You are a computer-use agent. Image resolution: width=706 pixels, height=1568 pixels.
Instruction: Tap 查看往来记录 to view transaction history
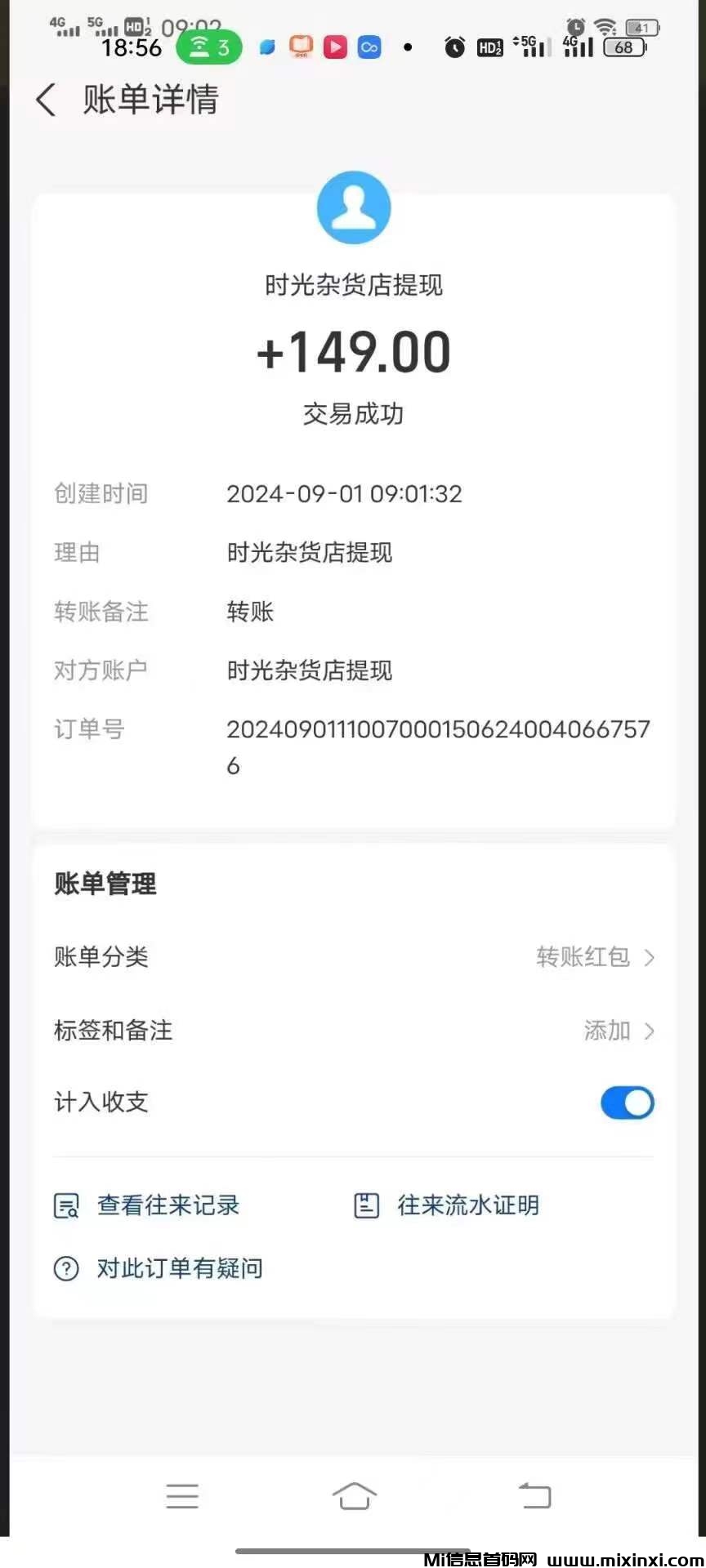[x=168, y=1205]
